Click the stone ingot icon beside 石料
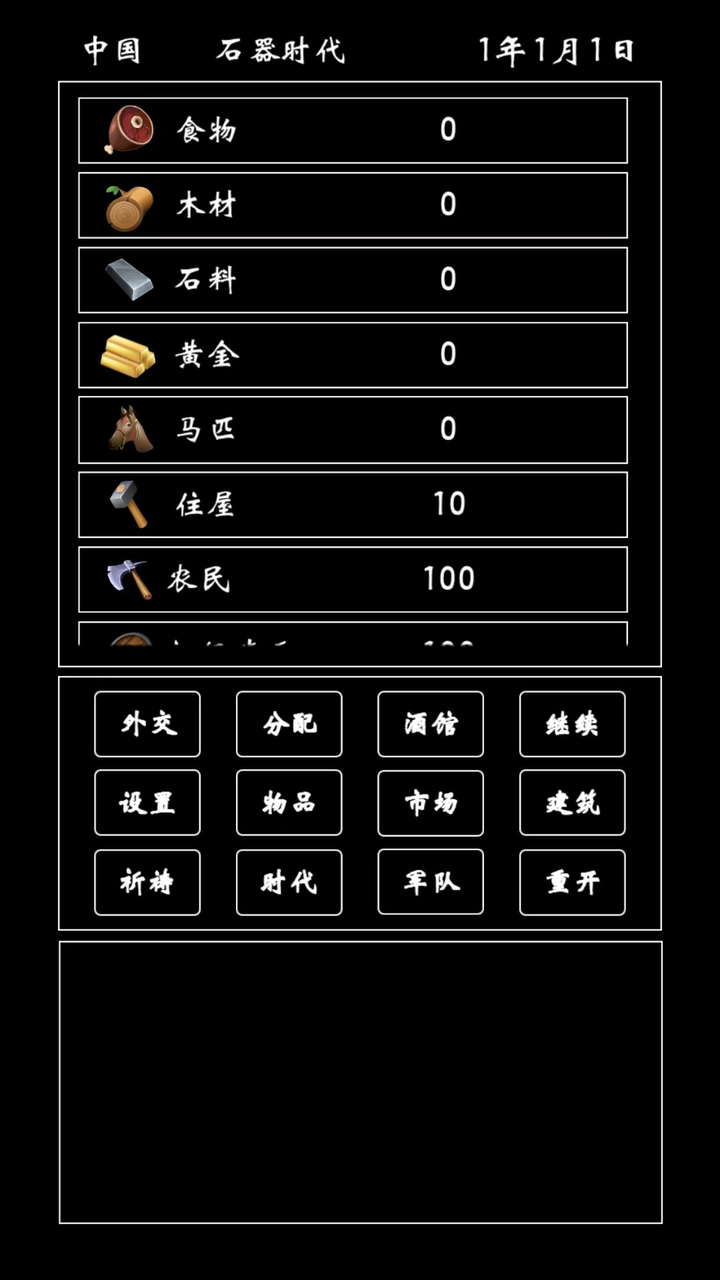 point(127,279)
